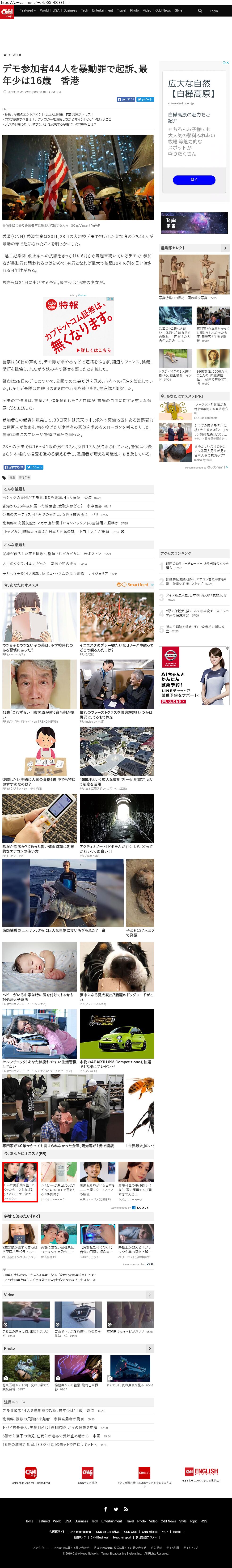Open the Photo section chevron
Screen dimensions: 232x1568
coord(150,1348)
